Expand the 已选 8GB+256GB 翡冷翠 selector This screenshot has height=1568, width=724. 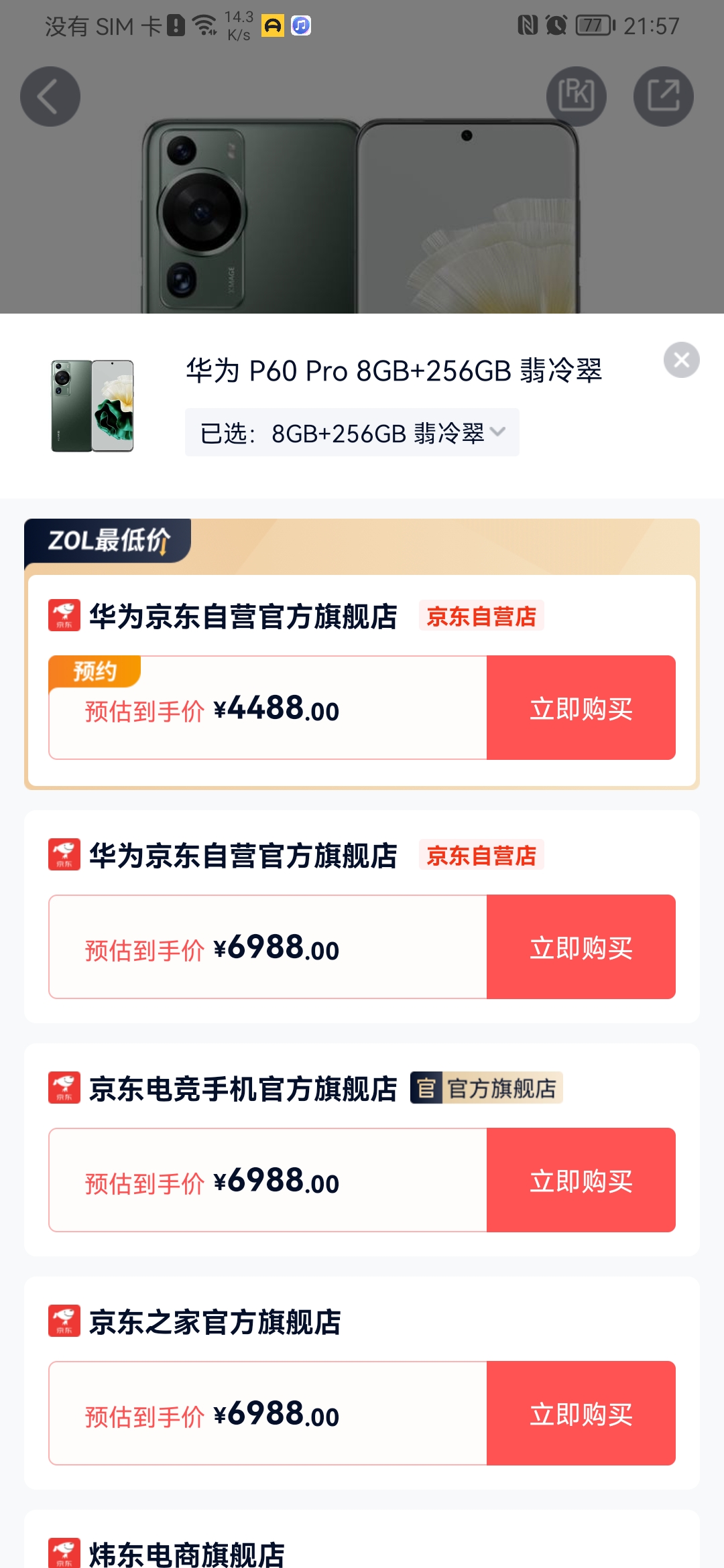click(x=351, y=432)
